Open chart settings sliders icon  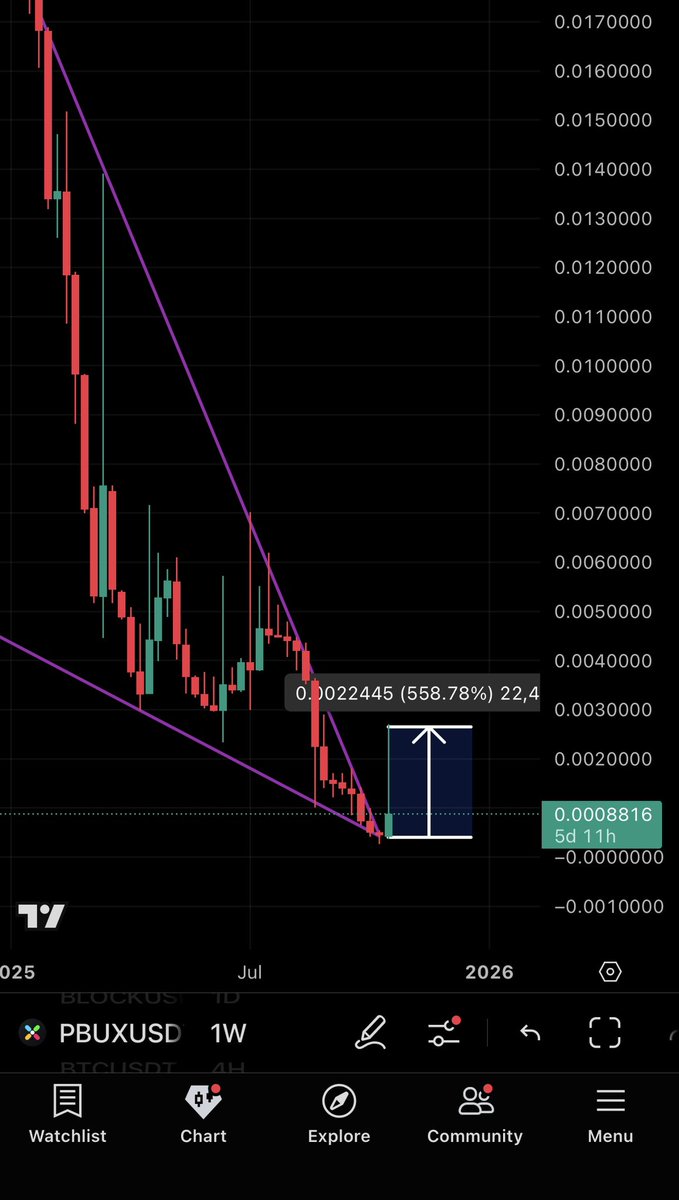(443, 1032)
